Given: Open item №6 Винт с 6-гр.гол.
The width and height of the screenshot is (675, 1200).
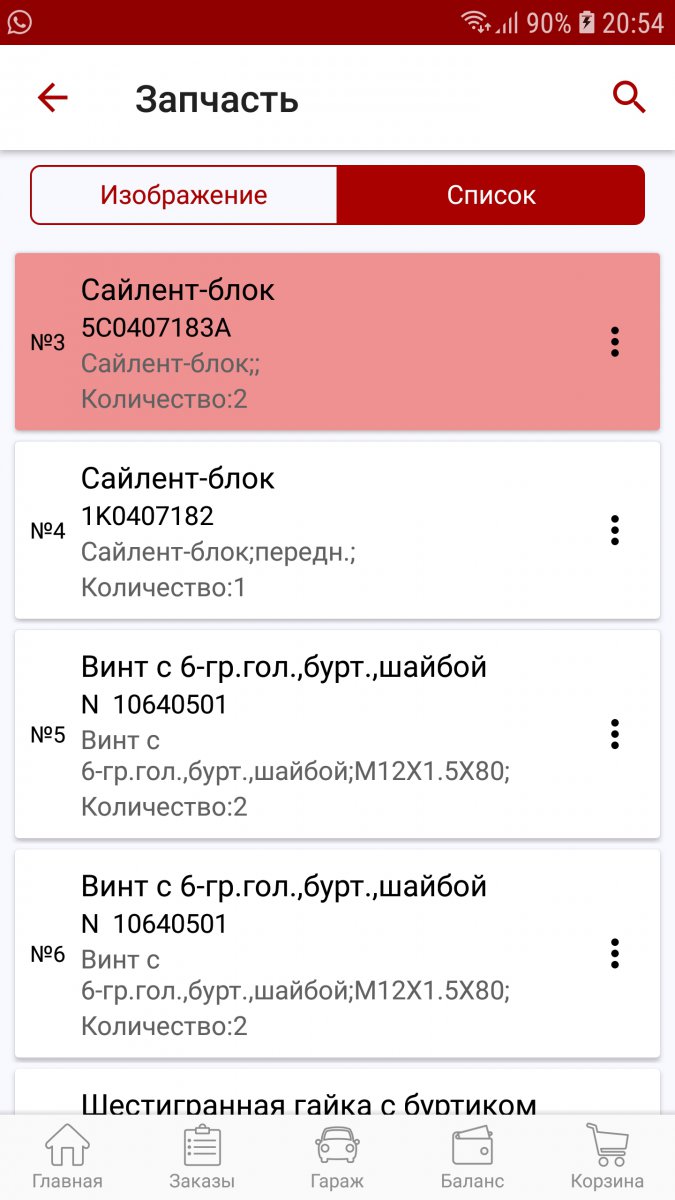Looking at the screenshot, I should point(337,953).
